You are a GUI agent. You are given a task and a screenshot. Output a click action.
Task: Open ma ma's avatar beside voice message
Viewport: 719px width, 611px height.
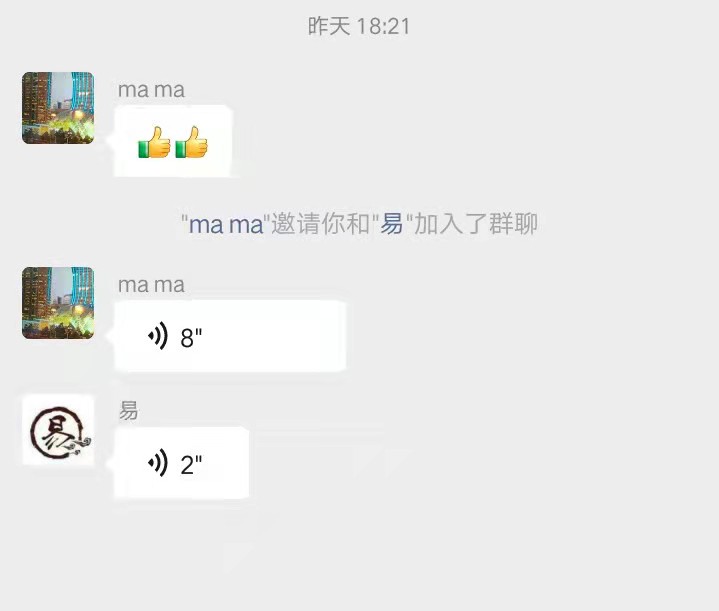click(x=58, y=303)
